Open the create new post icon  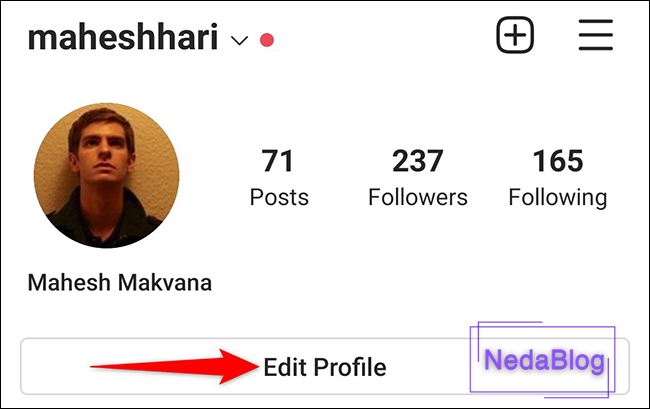pos(515,36)
